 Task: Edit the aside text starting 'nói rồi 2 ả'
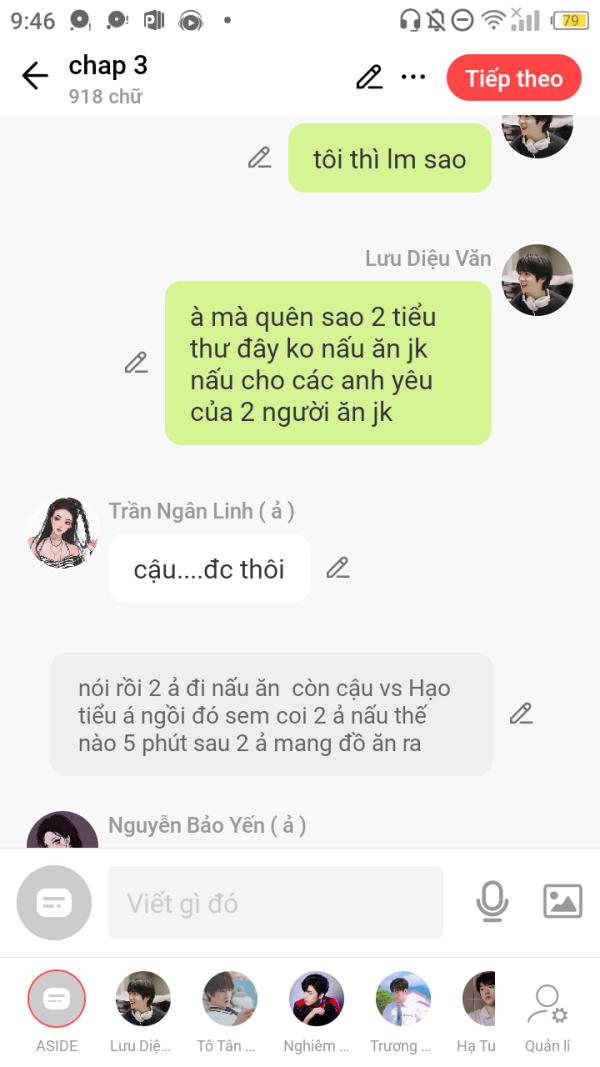click(521, 714)
